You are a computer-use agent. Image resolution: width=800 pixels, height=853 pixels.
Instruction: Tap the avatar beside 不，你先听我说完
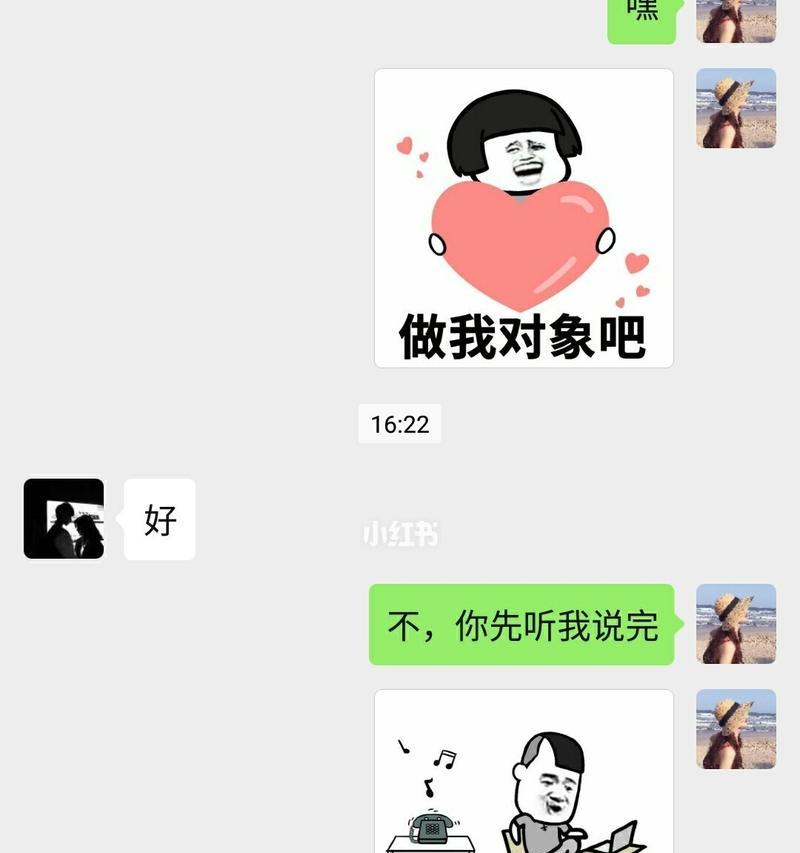tap(736, 624)
